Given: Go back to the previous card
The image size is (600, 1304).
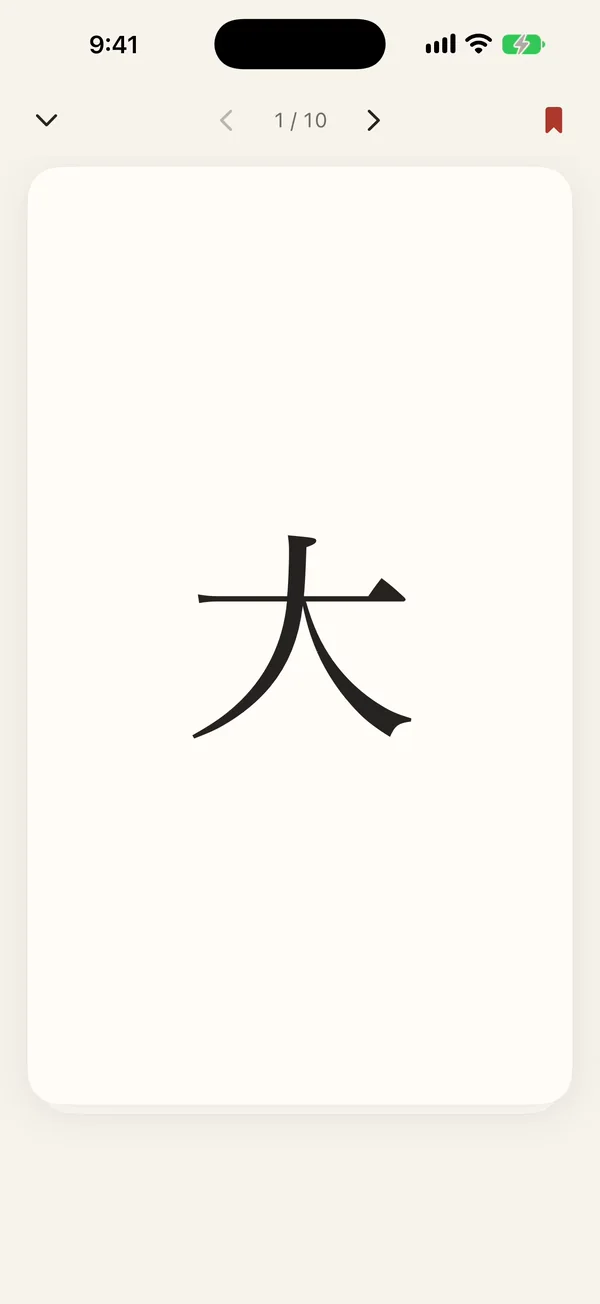Looking at the screenshot, I should tap(226, 120).
